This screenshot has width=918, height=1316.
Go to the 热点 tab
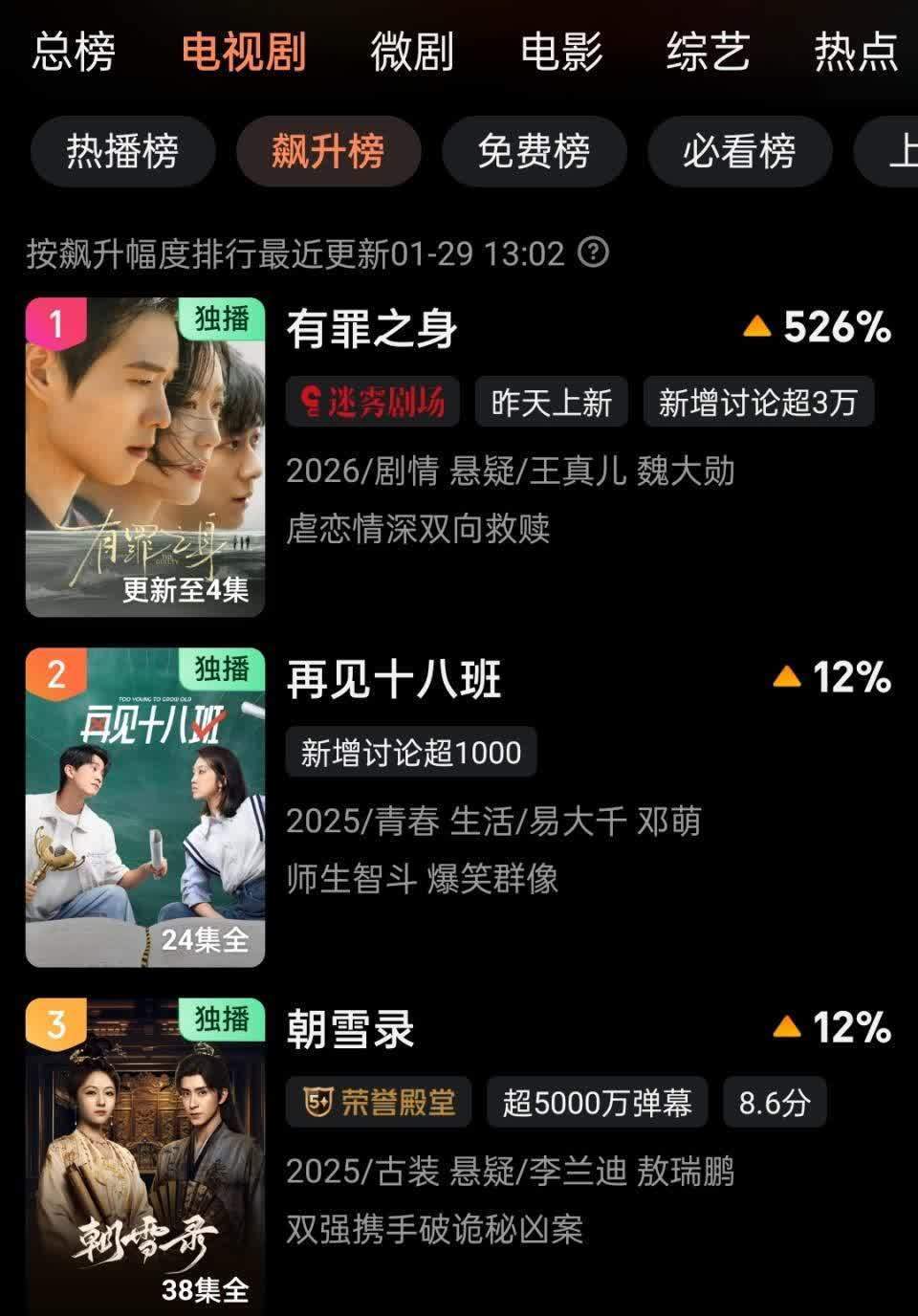coord(856,52)
